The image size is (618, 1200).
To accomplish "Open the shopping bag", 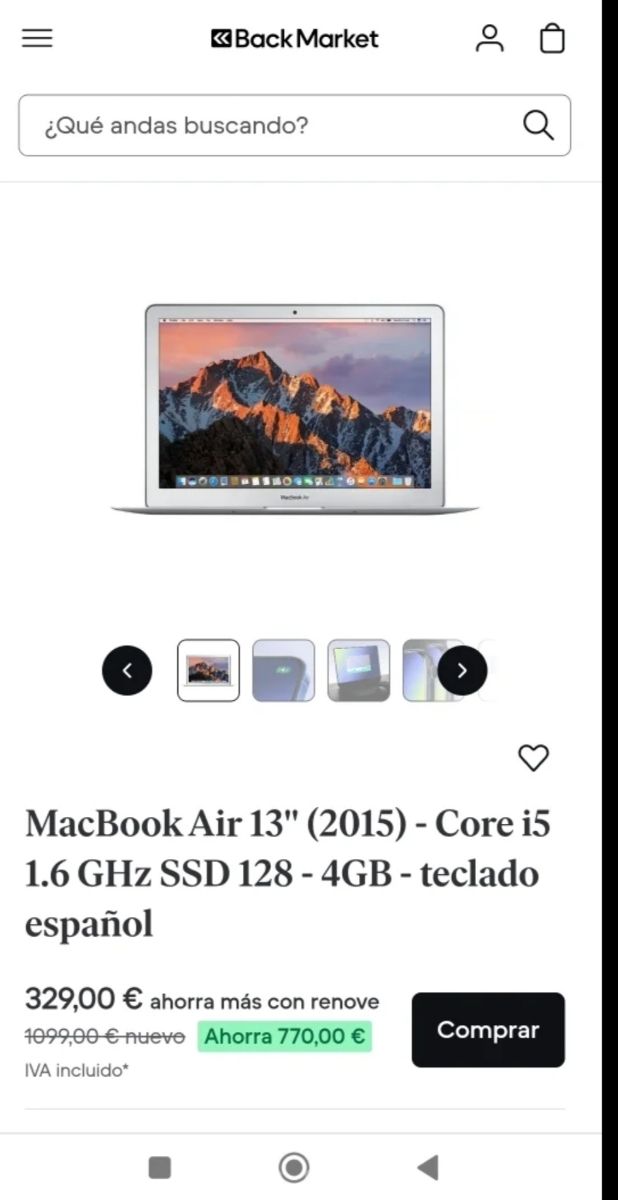I will click(x=552, y=39).
